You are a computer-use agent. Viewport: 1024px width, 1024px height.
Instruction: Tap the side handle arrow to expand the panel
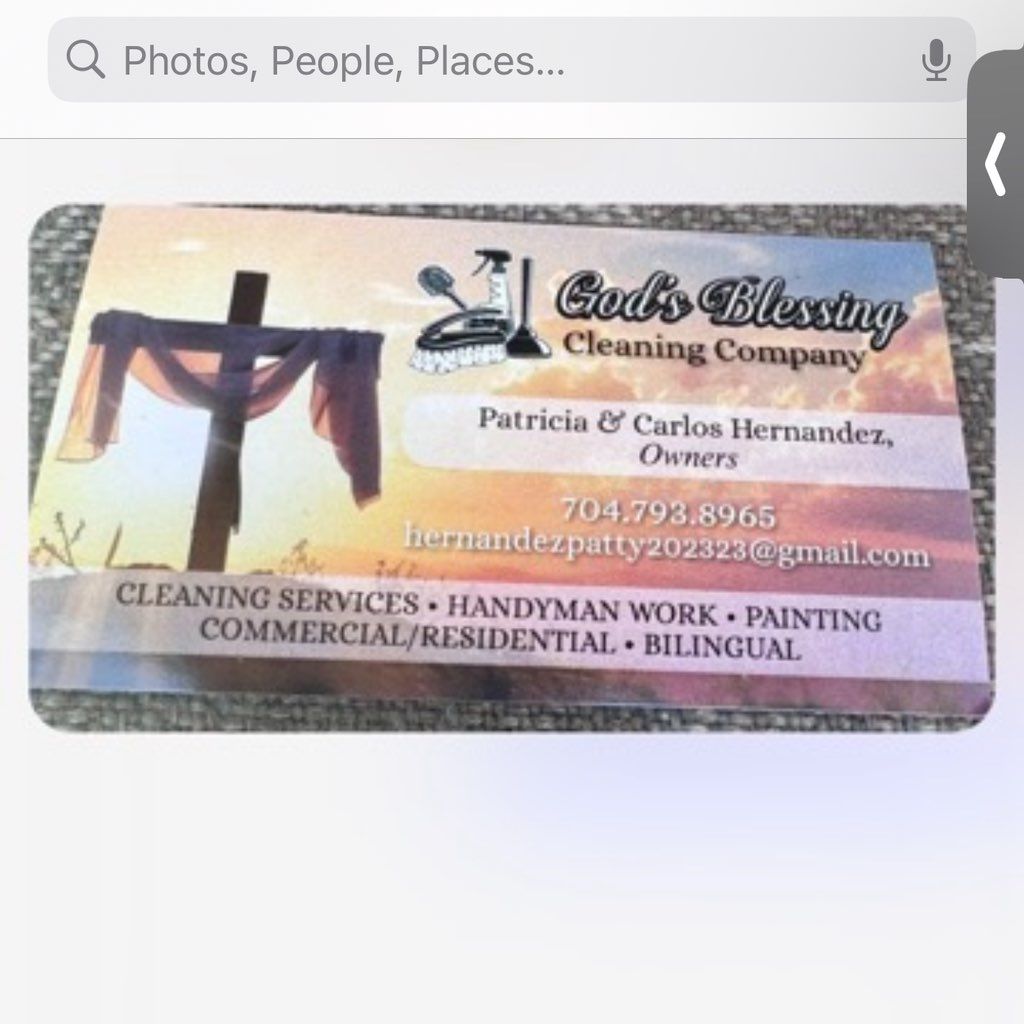[996, 165]
